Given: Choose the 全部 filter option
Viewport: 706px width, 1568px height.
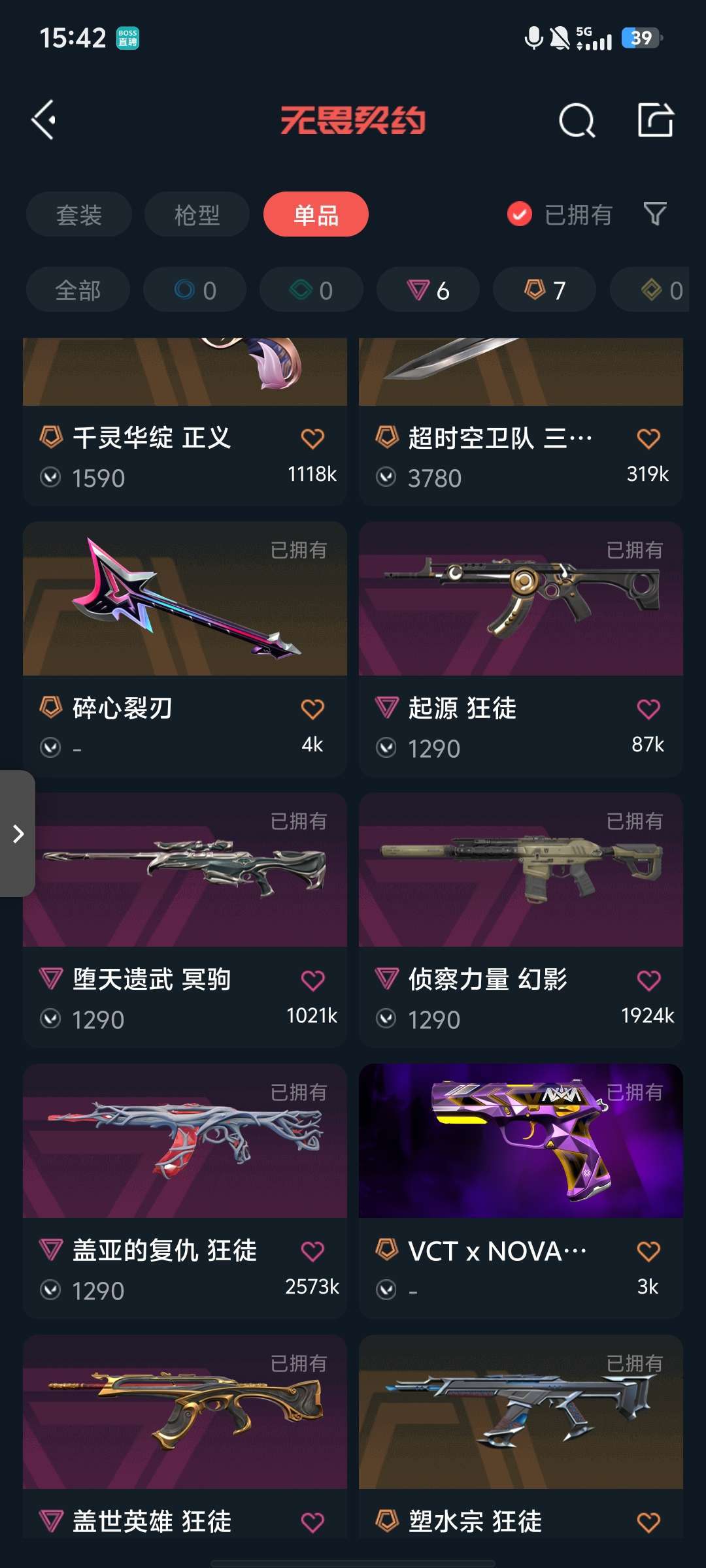Looking at the screenshot, I should 78,289.
